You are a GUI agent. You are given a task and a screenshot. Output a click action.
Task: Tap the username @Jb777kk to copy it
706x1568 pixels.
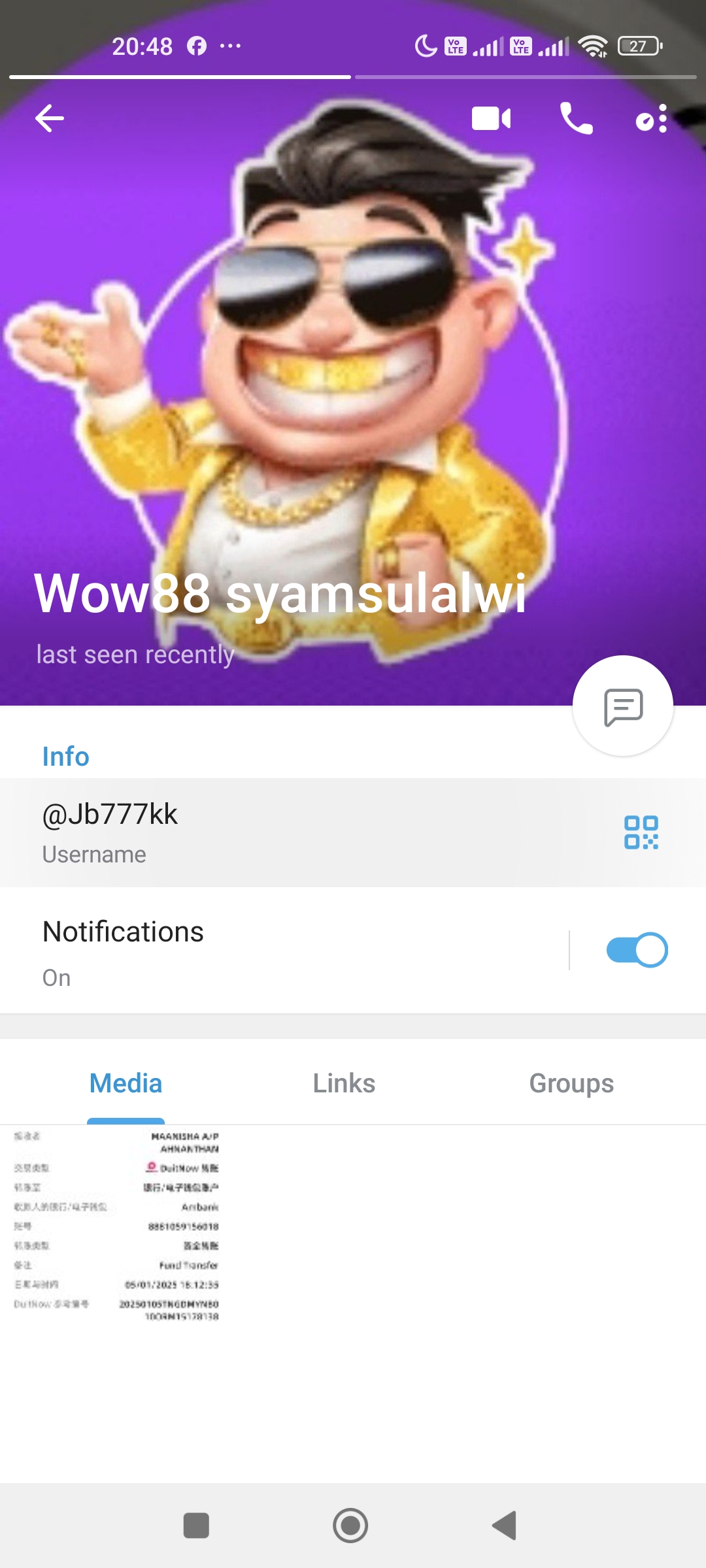[110, 814]
